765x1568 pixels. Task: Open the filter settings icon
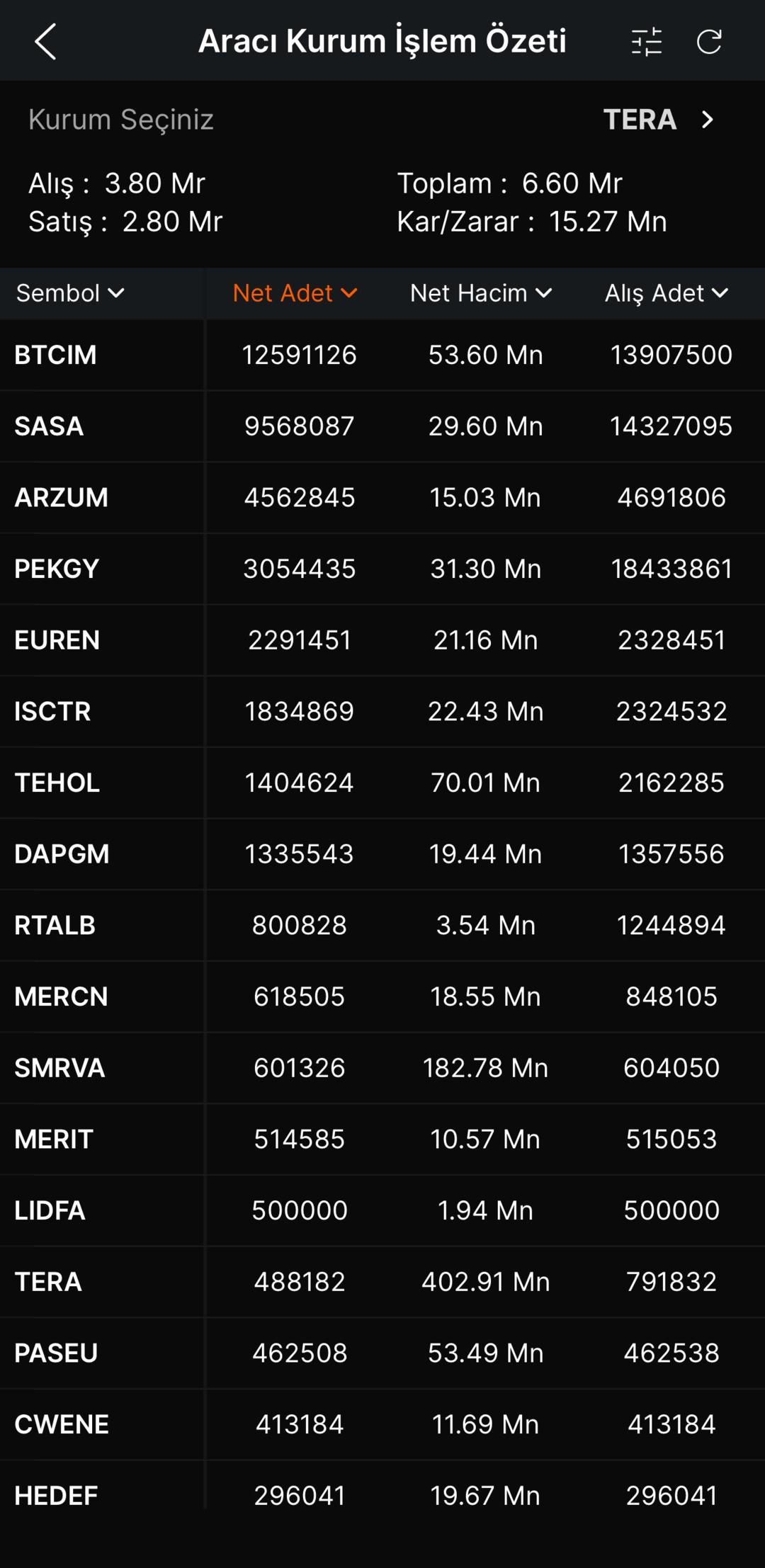coord(646,41)
